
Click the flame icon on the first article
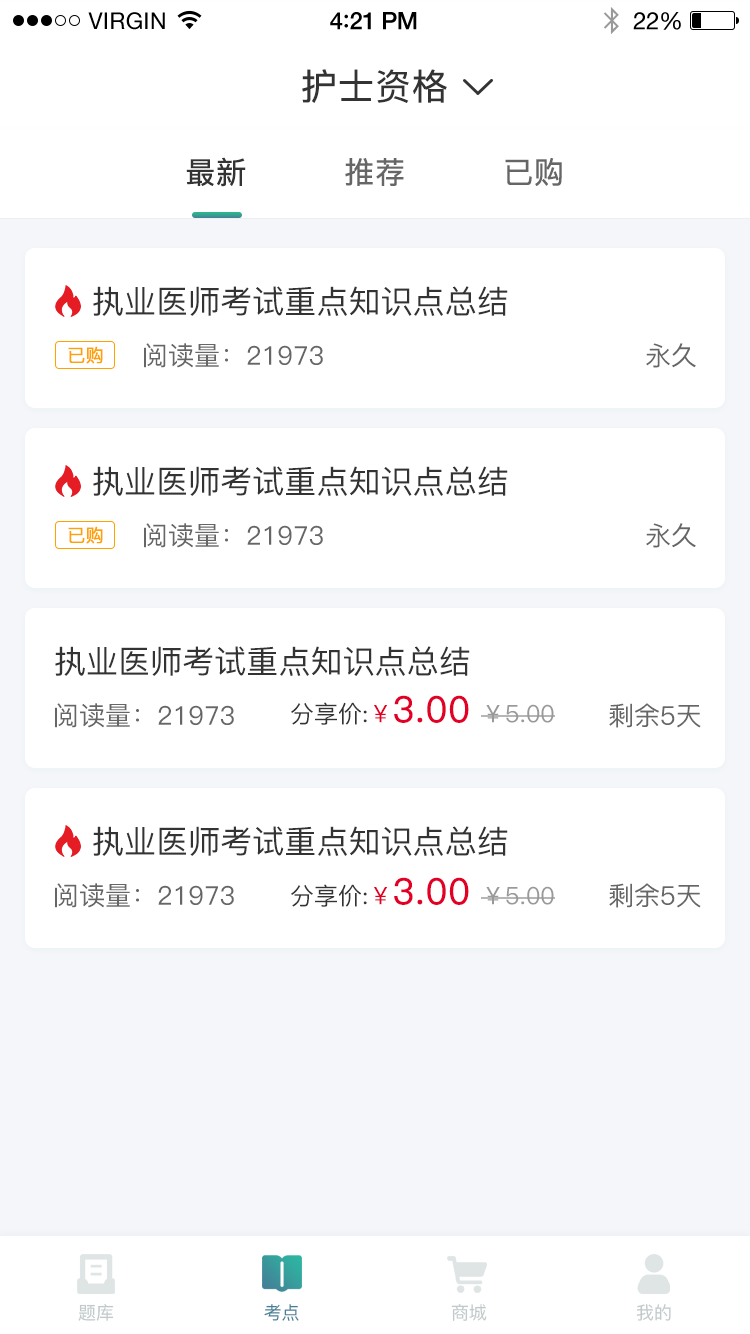pos(67,301)
